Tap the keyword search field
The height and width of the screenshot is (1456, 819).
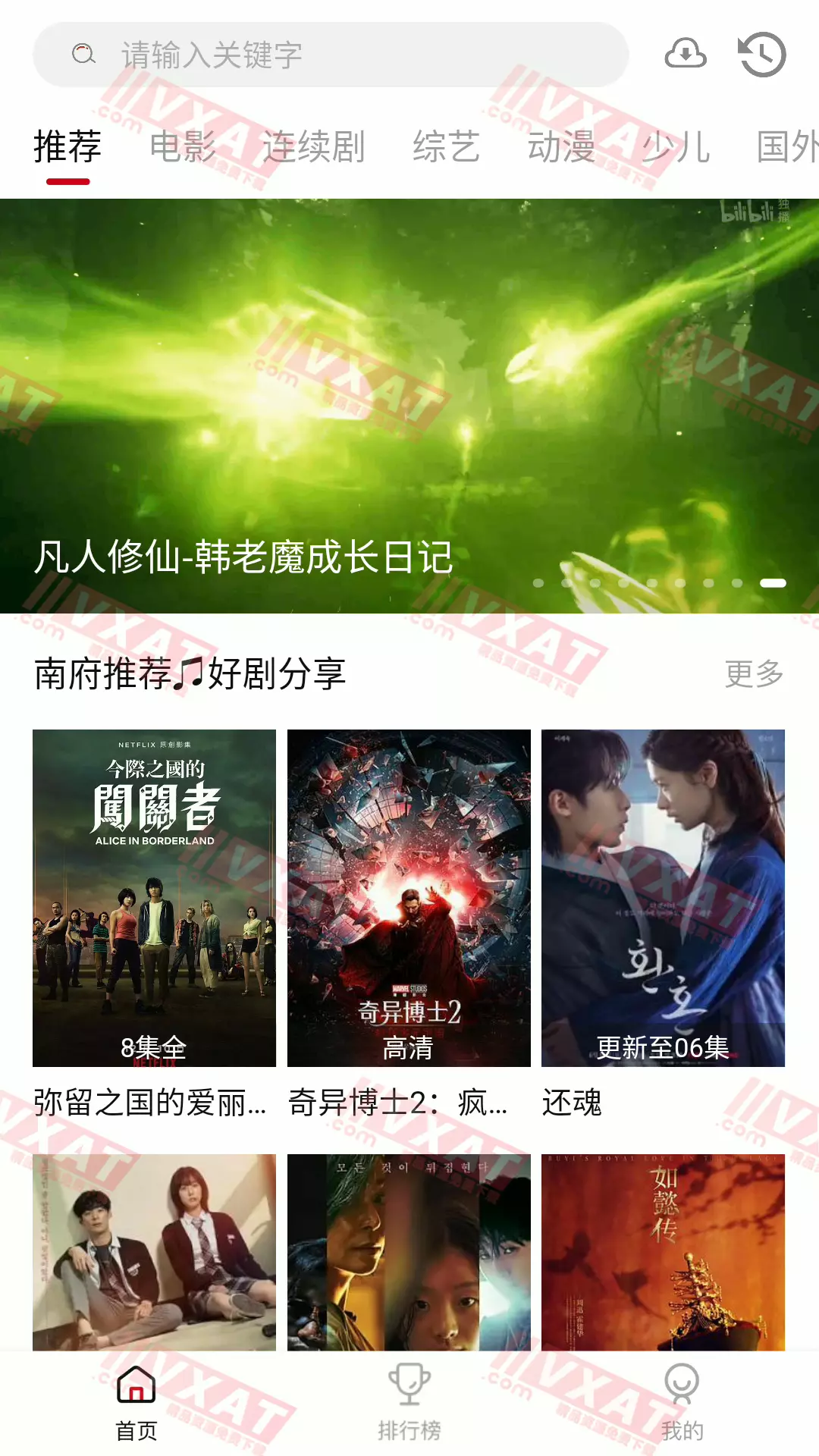331,55
